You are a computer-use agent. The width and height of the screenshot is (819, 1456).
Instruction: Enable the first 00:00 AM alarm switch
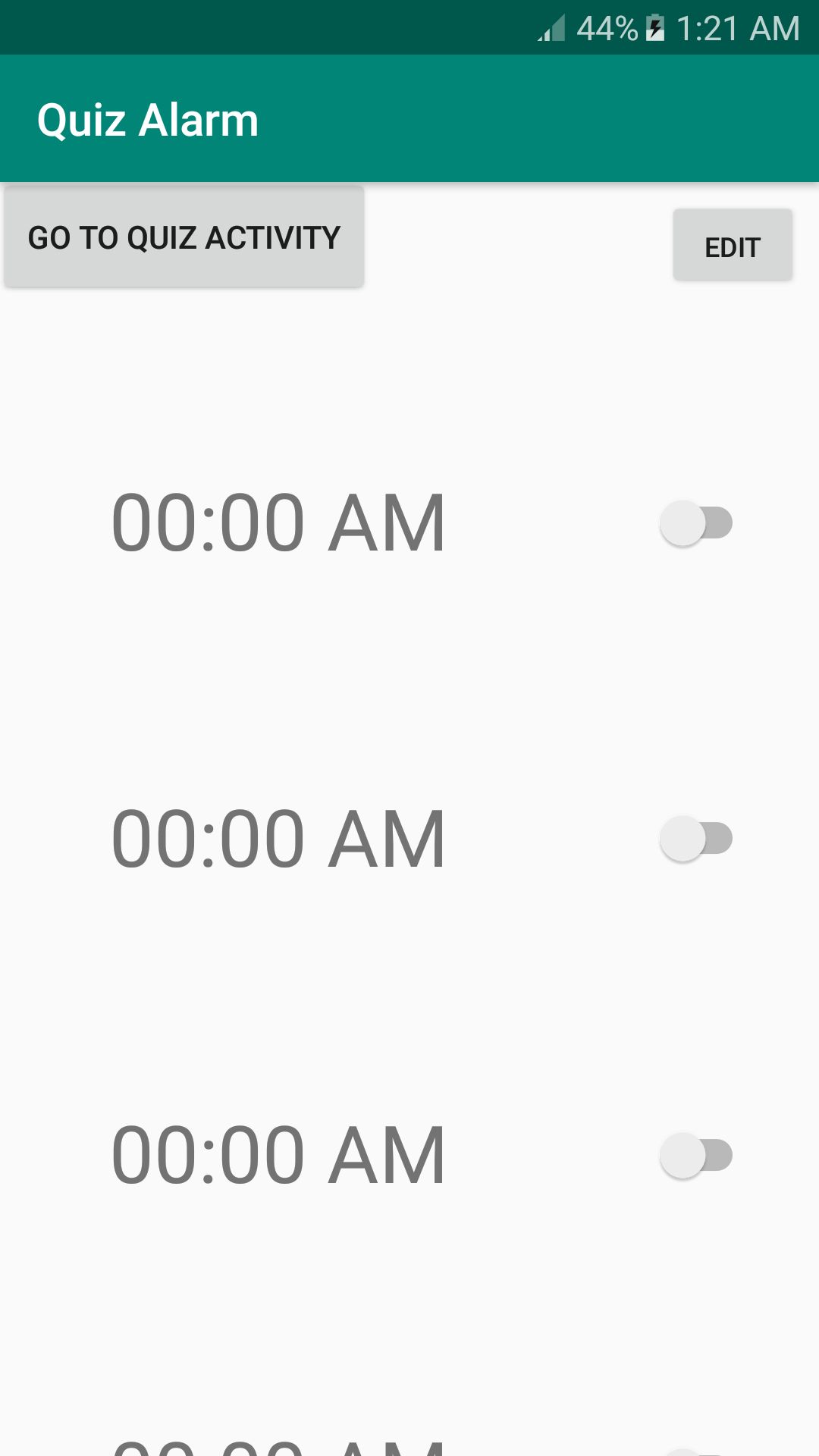tap(696, 523)
